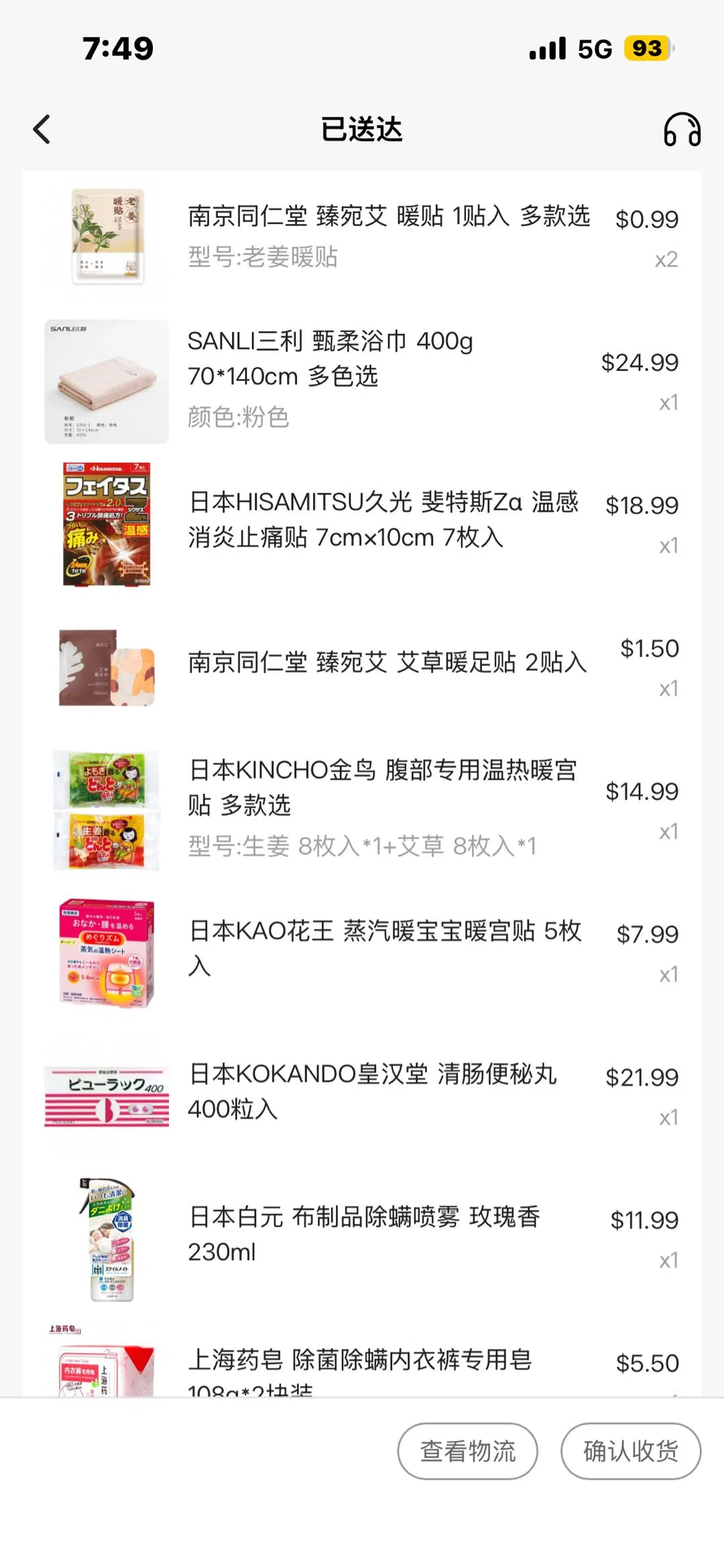Confirm receipt with 确认收货 button
This screenshot has width=724, height=1568.
630,1451
